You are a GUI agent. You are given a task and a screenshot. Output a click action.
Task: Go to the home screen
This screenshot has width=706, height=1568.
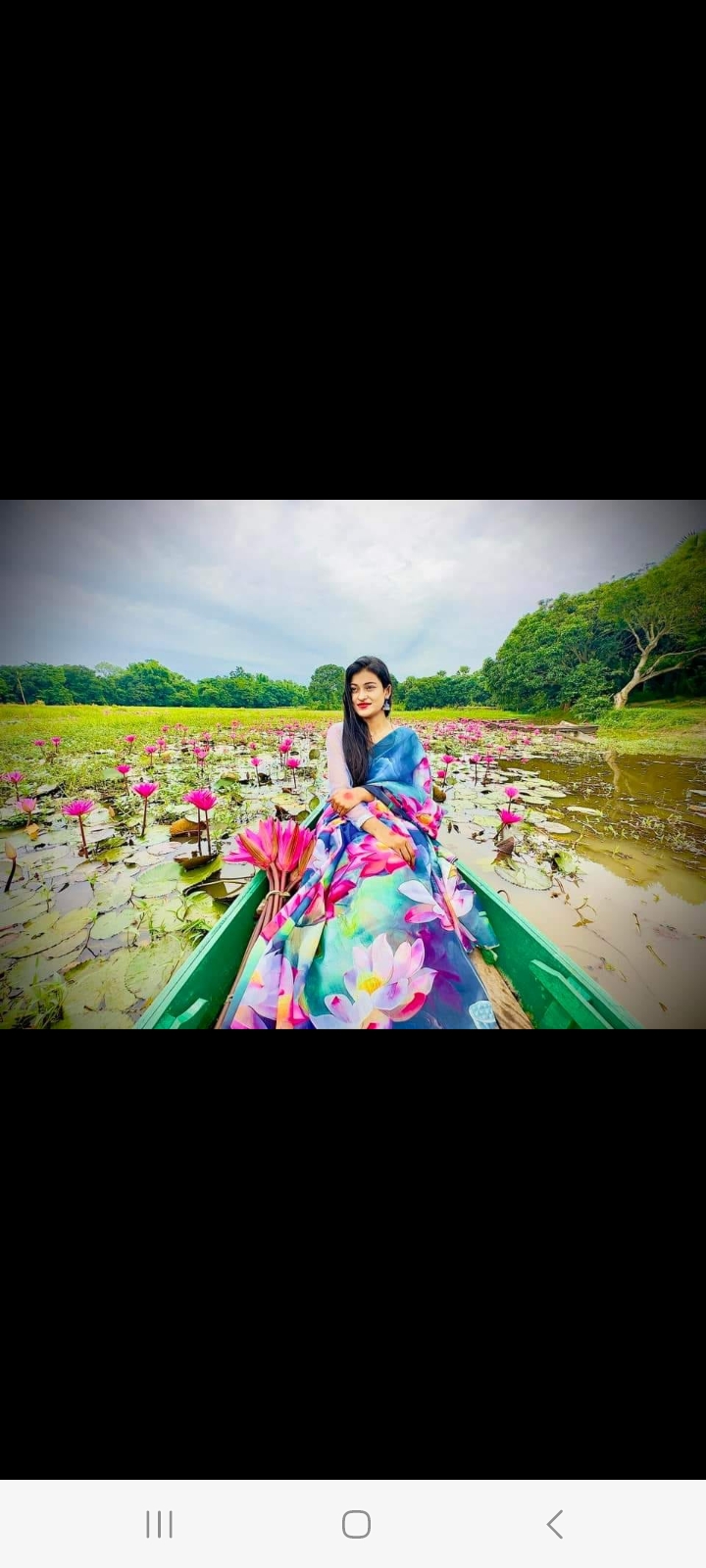coord(356,1524)
